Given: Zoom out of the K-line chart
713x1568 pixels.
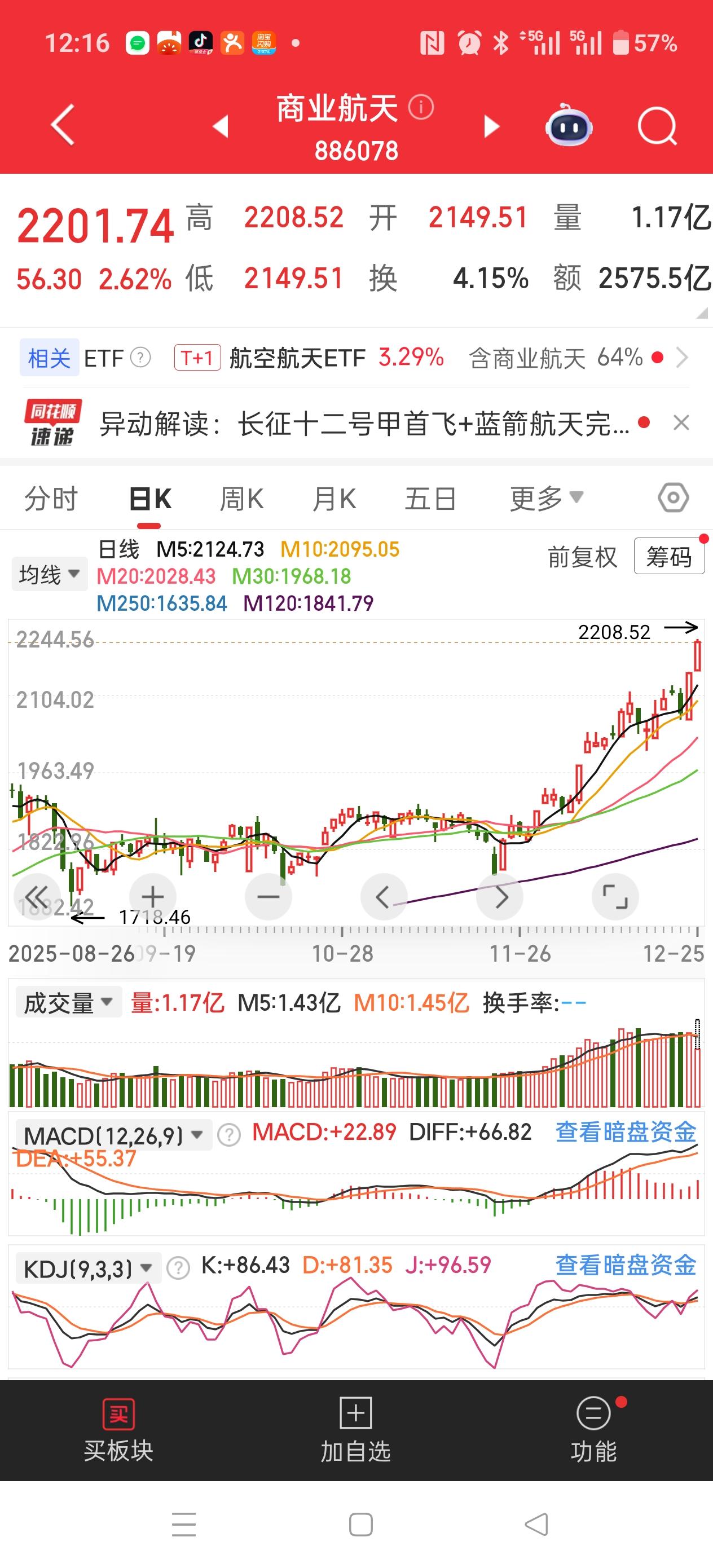Looking at the screenshot, I should (268, 896).
